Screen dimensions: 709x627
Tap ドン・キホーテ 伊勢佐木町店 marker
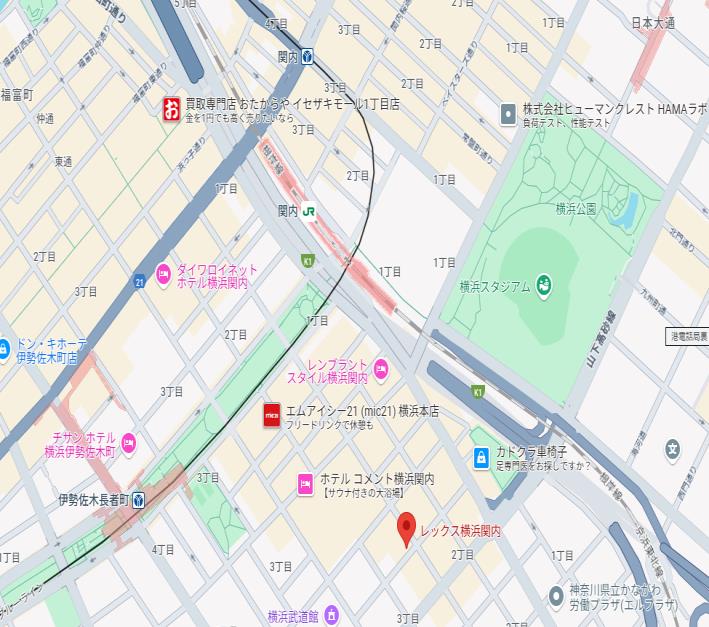4,350
